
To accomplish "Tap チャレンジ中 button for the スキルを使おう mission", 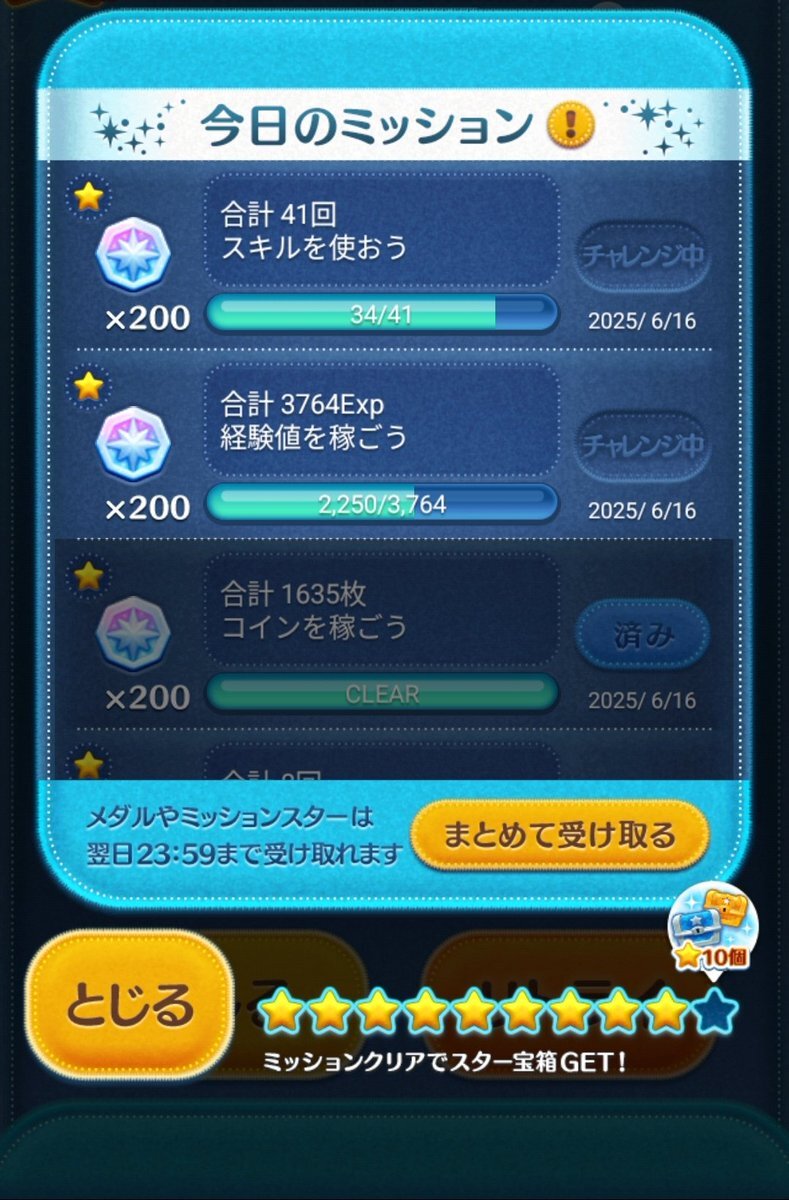I will 643,256.
